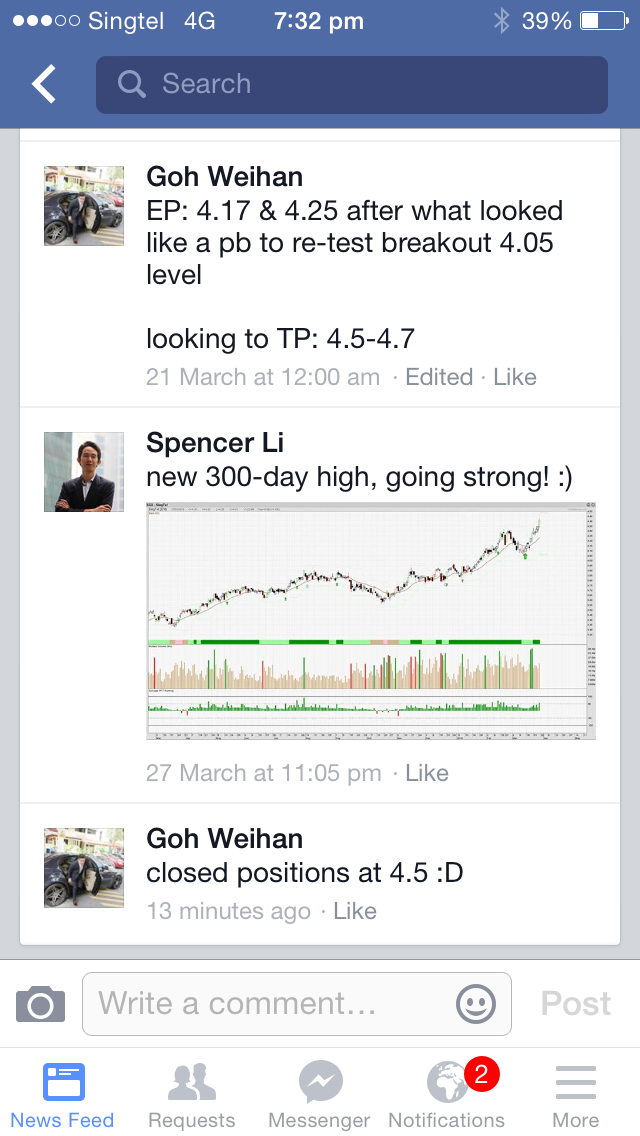Open the emoji smiley picker
The image size is (640, 1136).
(476, 1004)
